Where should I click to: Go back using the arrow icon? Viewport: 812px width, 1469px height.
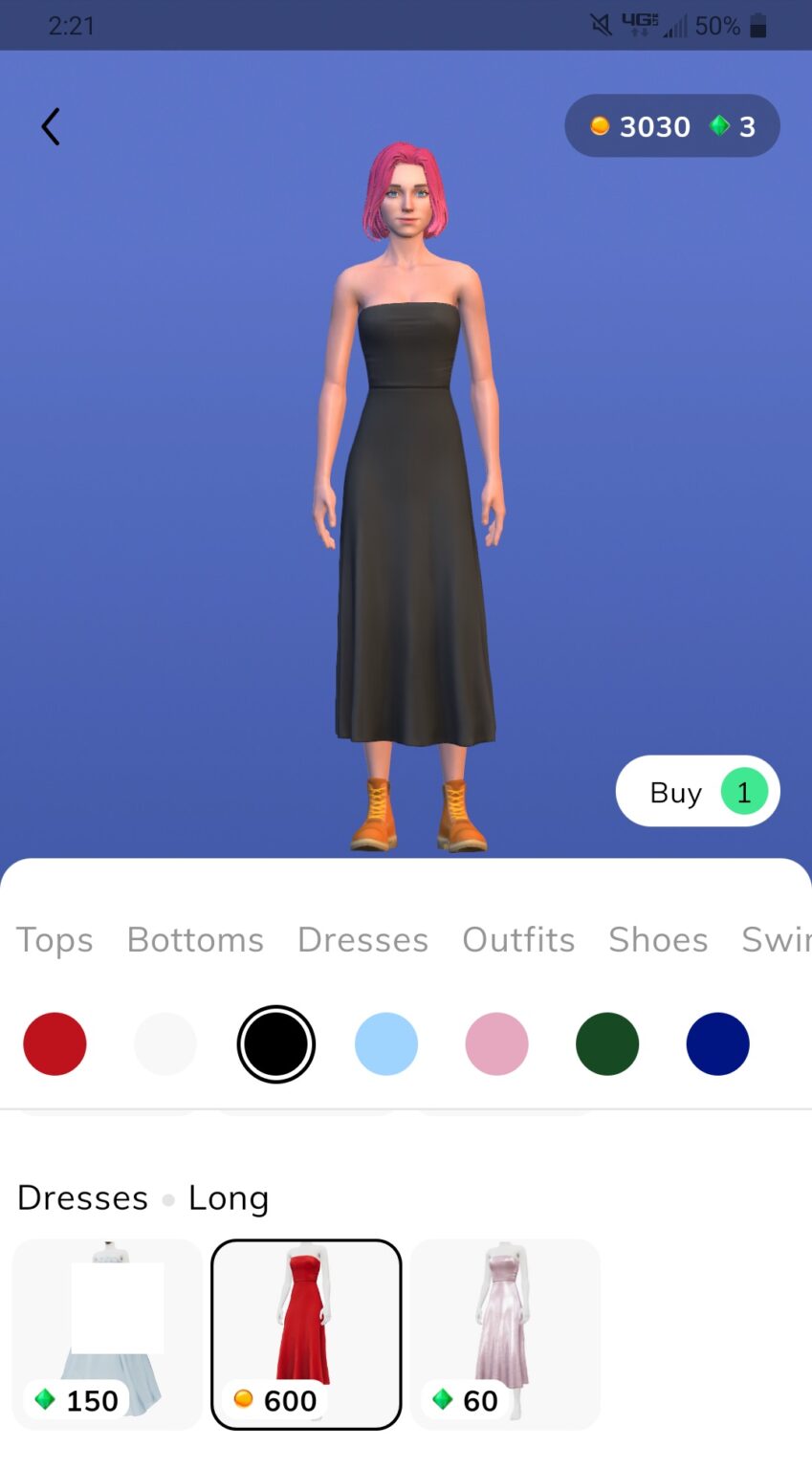[51, 126]
